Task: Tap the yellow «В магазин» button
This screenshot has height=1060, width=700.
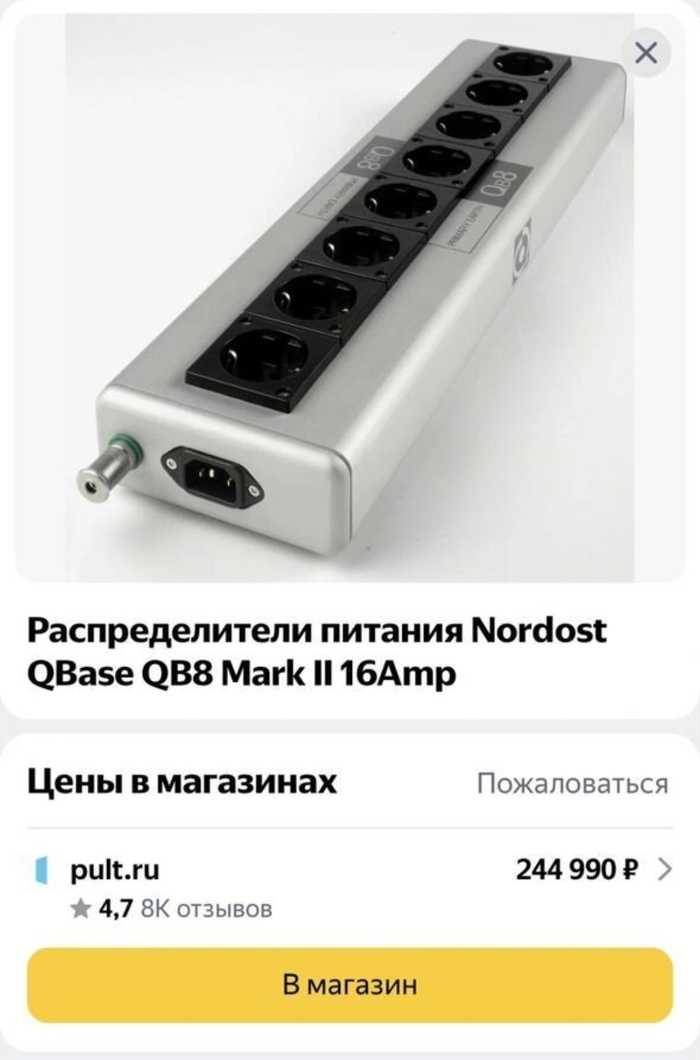Action: [x=349, y=985]
